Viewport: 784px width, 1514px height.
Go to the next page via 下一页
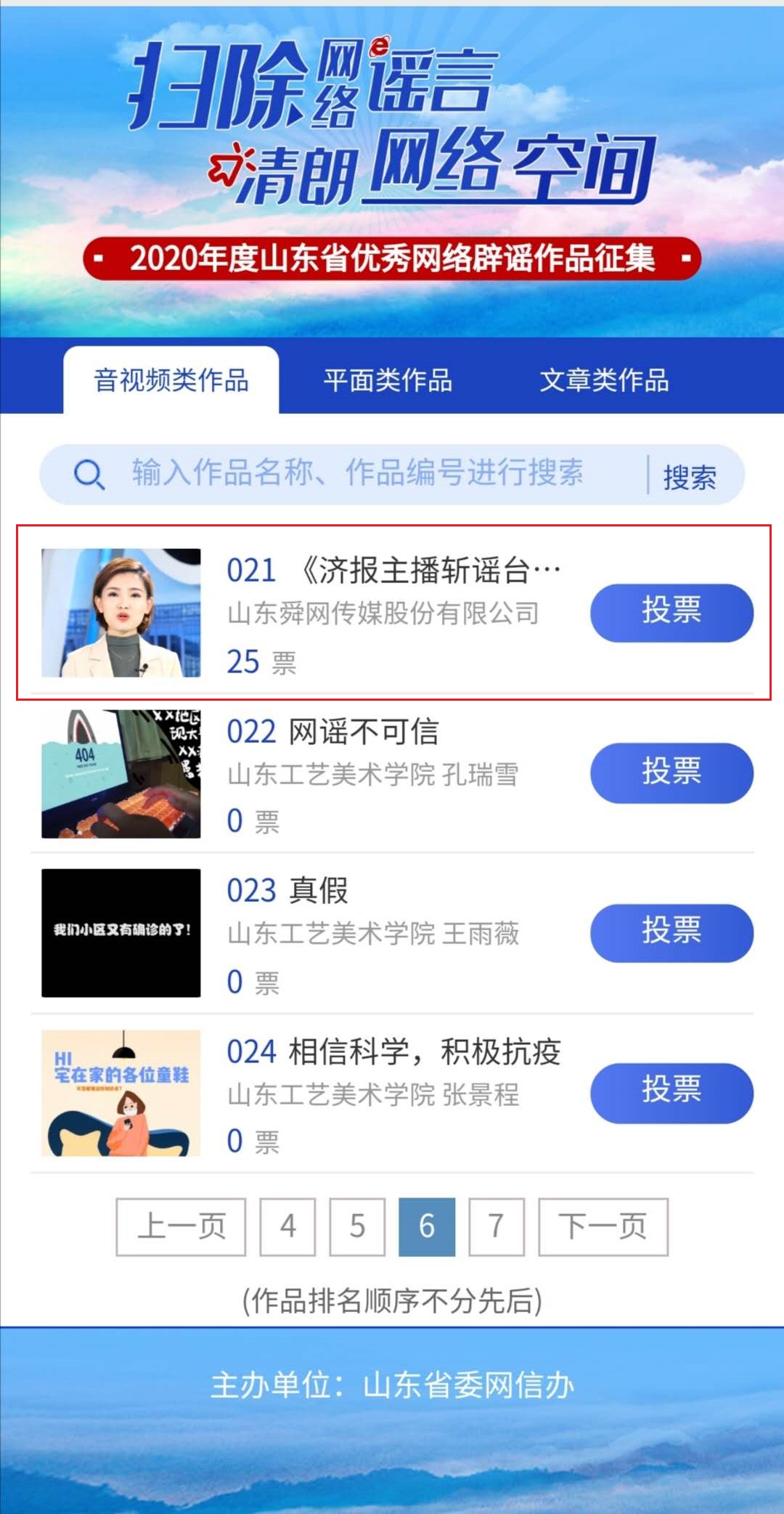pyautogui.click(x=601, y=1226)
